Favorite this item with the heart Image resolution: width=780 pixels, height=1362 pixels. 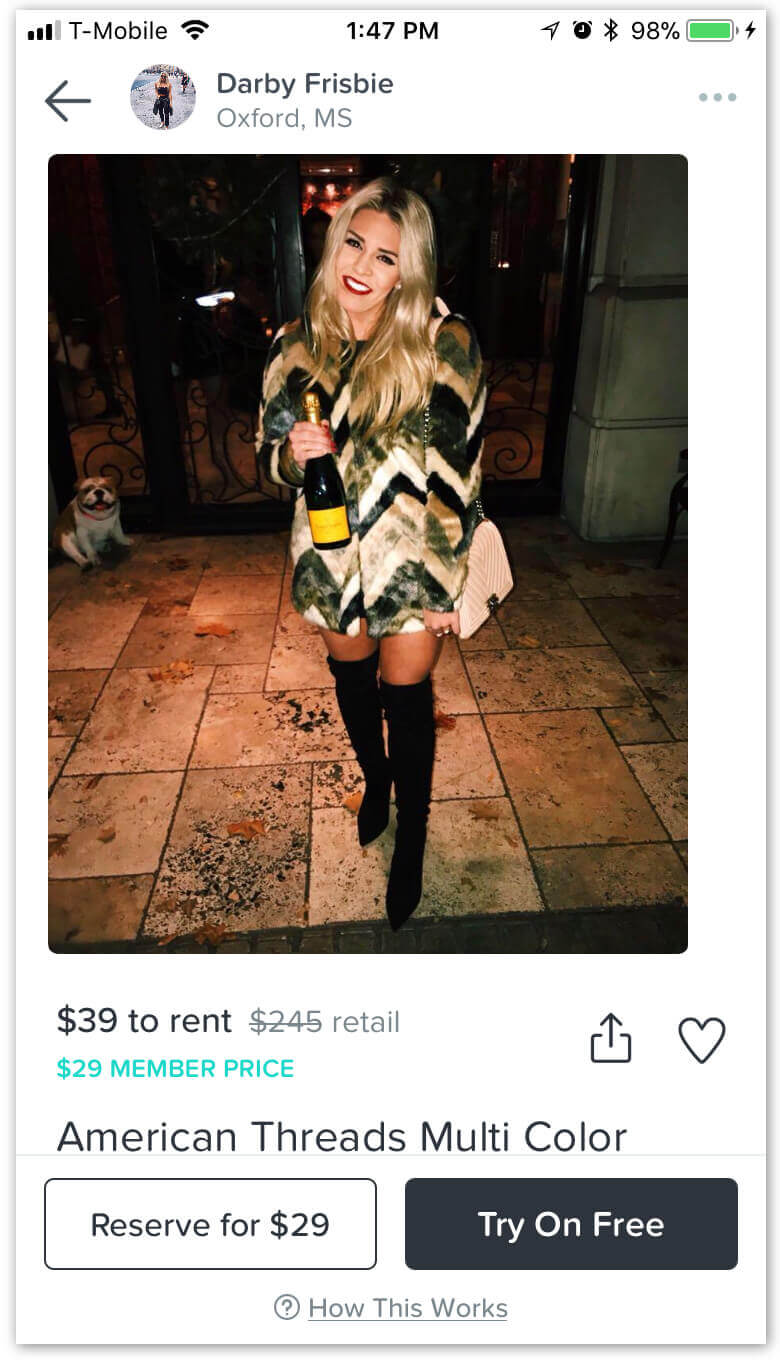click(702, 1040)
